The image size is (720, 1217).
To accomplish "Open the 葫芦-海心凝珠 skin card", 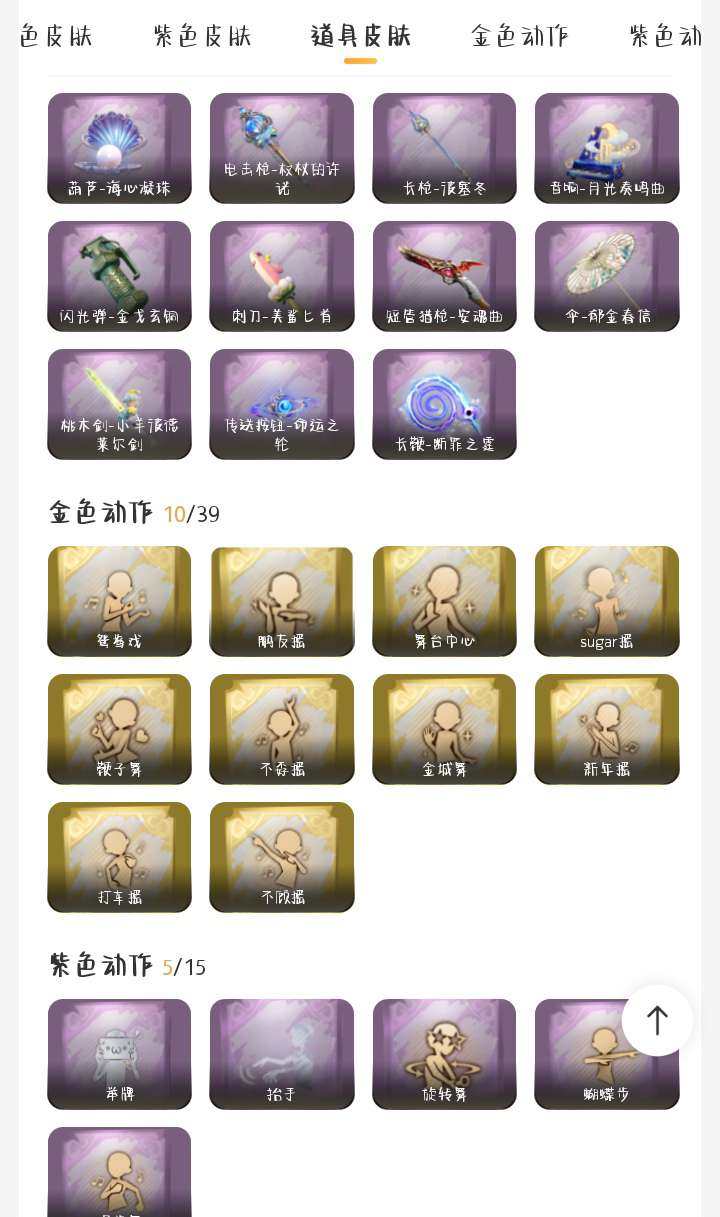I will point(119,148).
